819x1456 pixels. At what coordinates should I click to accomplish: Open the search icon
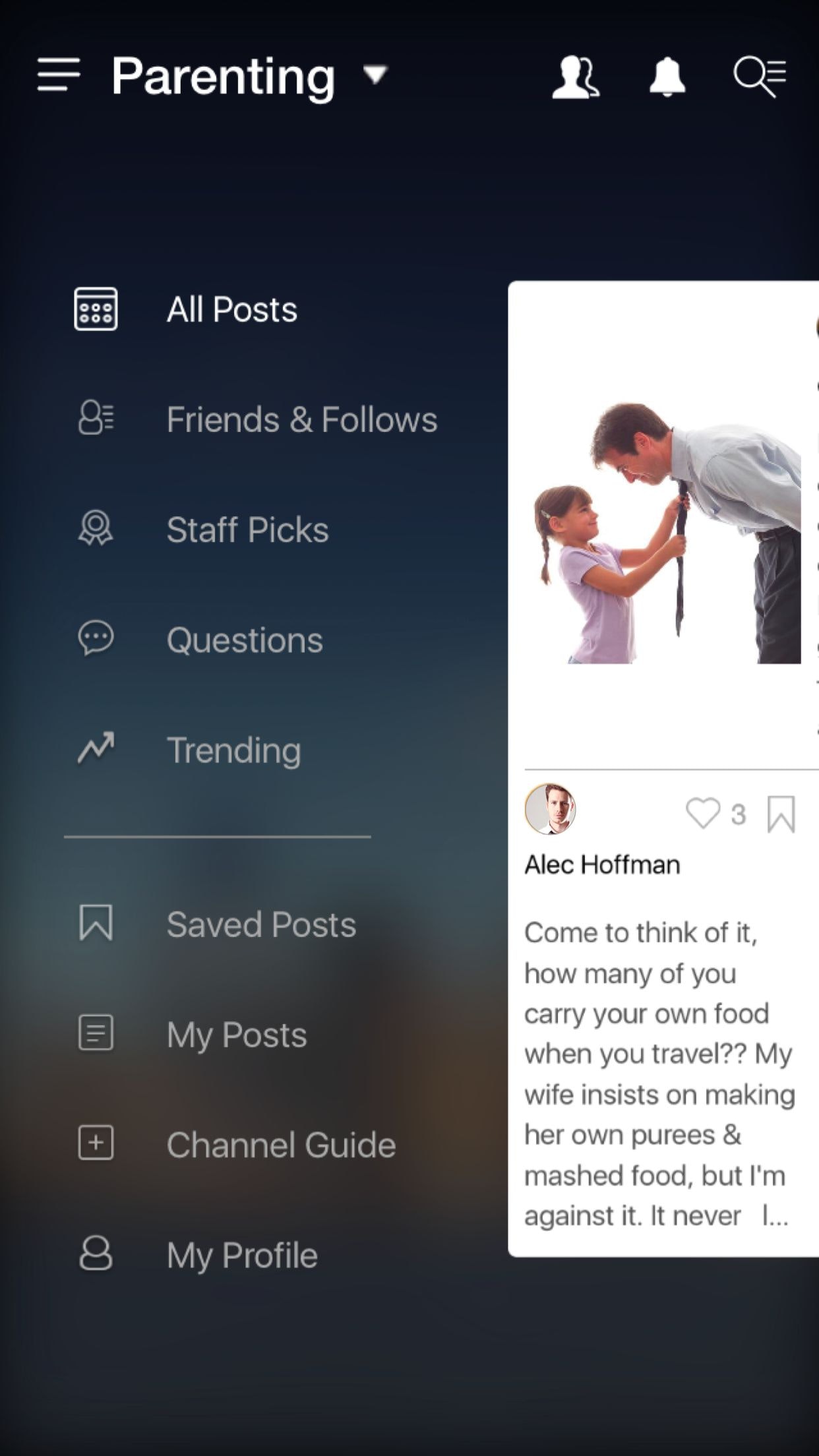tap(760, 76)
